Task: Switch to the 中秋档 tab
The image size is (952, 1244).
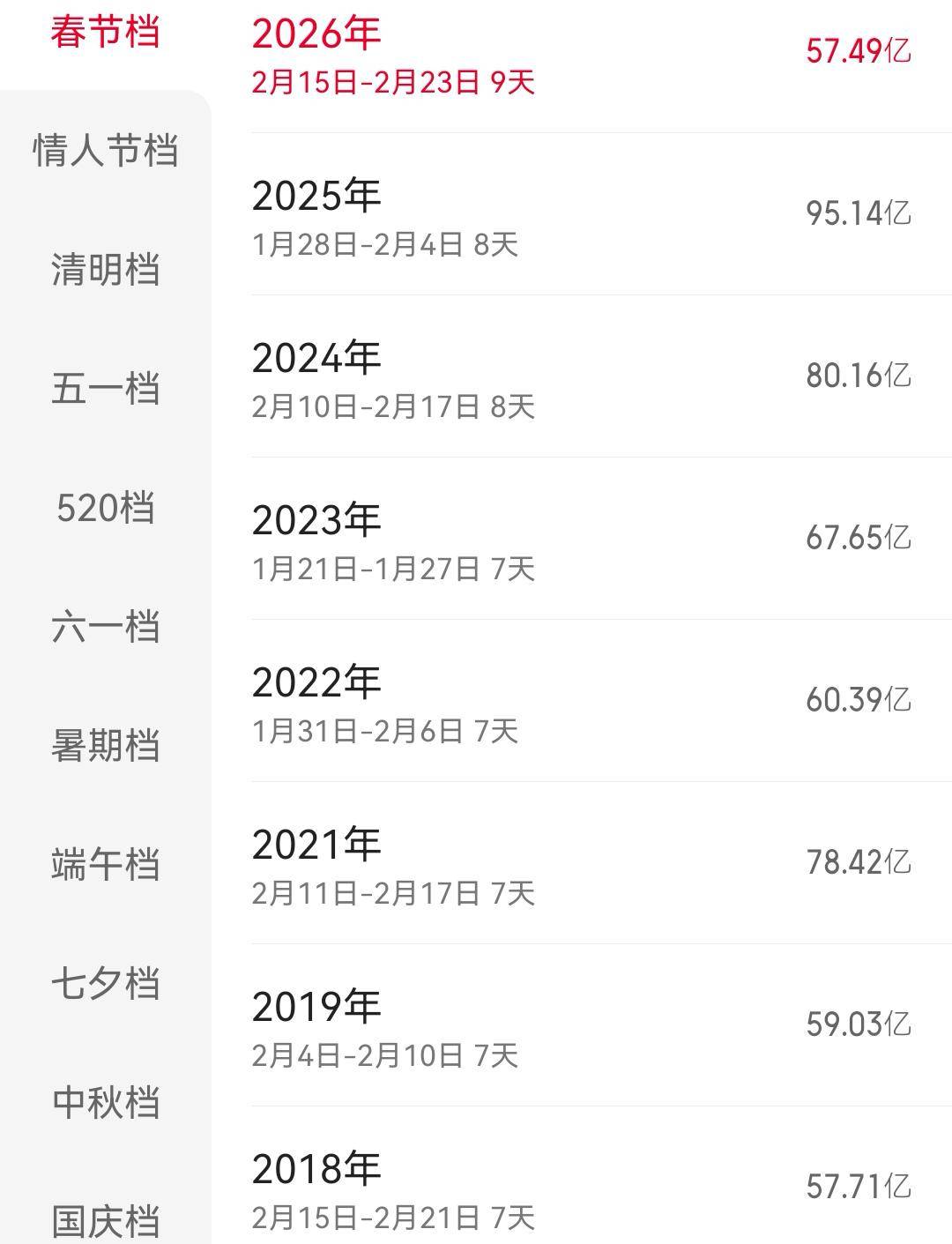Action: [x=105, y=1103]
